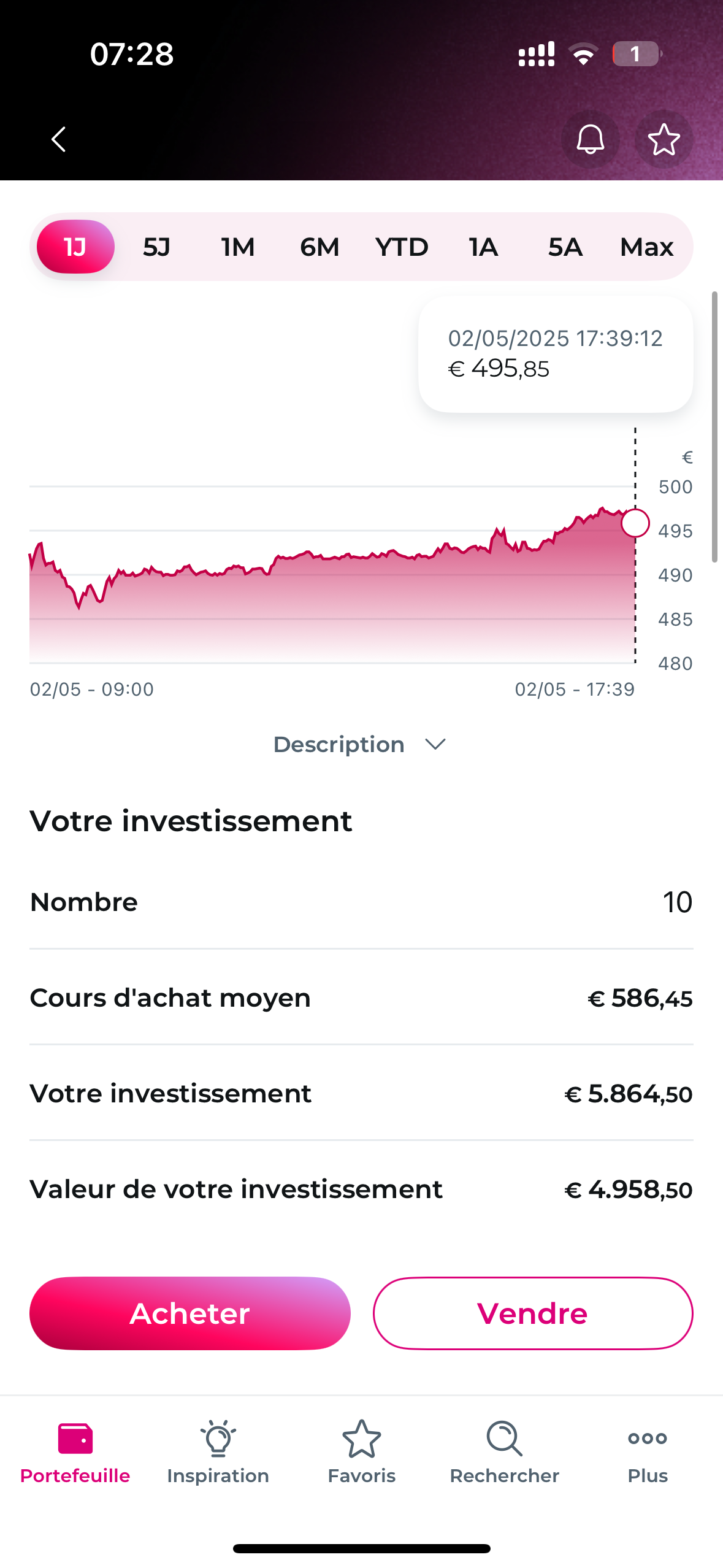Open the Portefeuille tab
723x1568 pixels.
[x=75, y=1452]
